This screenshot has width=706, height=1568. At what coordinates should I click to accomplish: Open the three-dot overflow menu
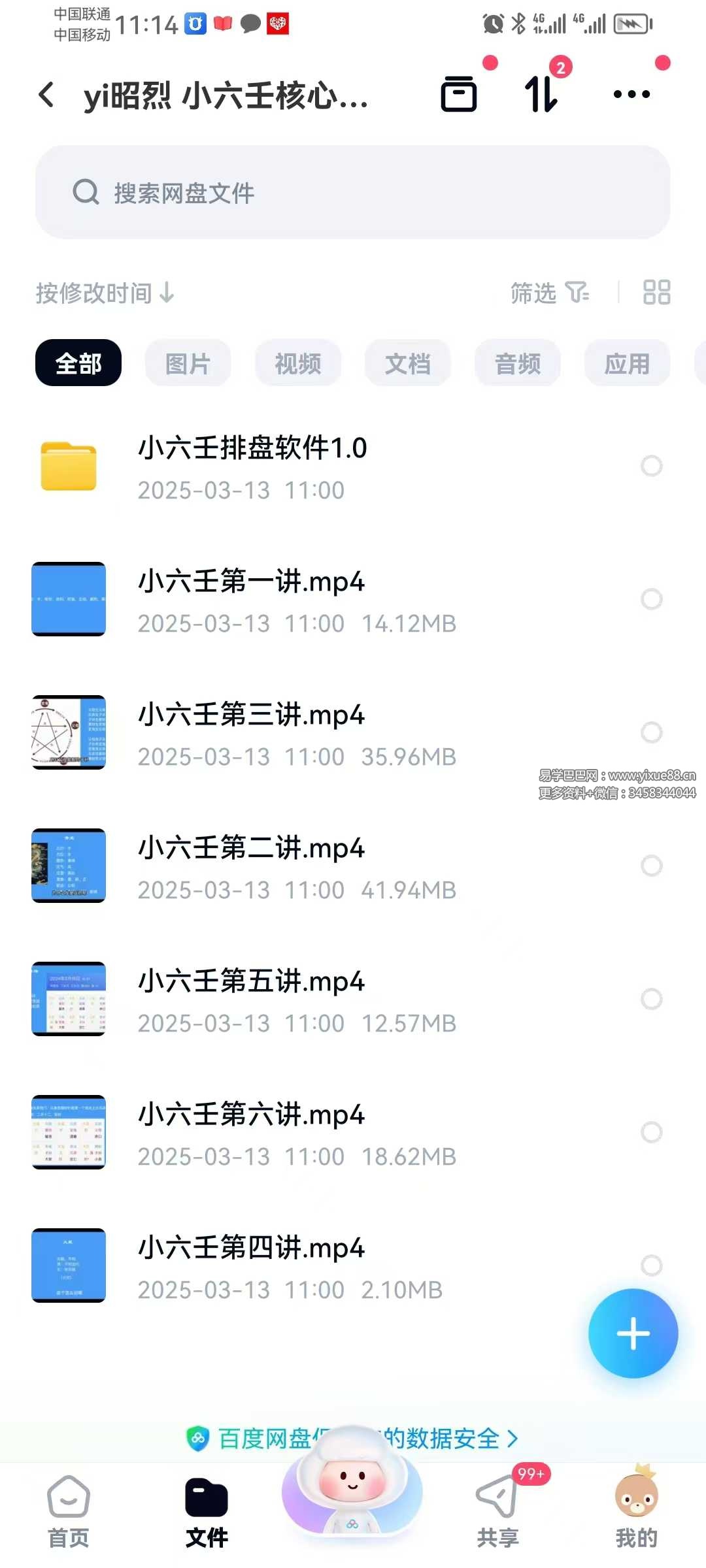631,94
